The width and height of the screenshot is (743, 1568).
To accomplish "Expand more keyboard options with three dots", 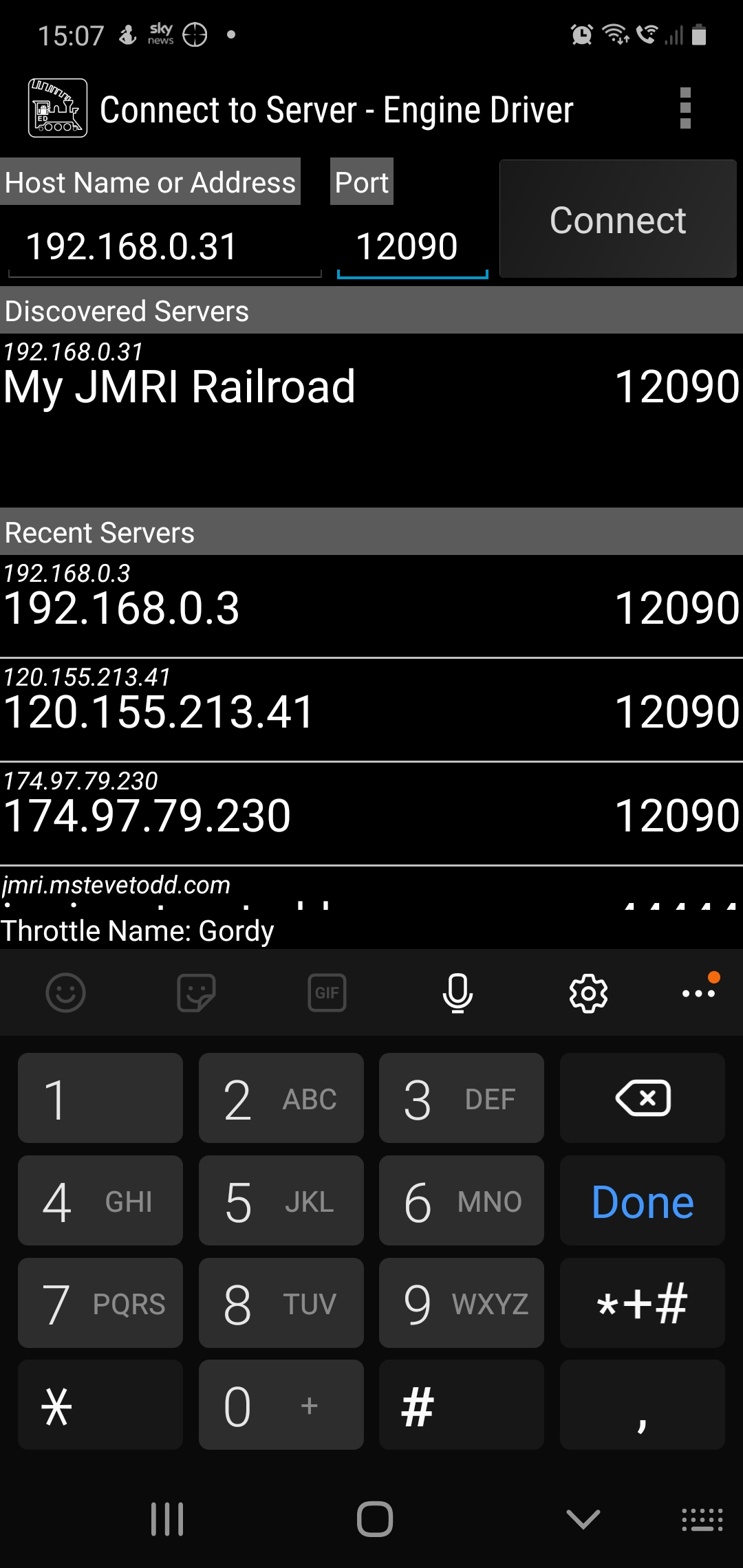I will tap(698, 993).
